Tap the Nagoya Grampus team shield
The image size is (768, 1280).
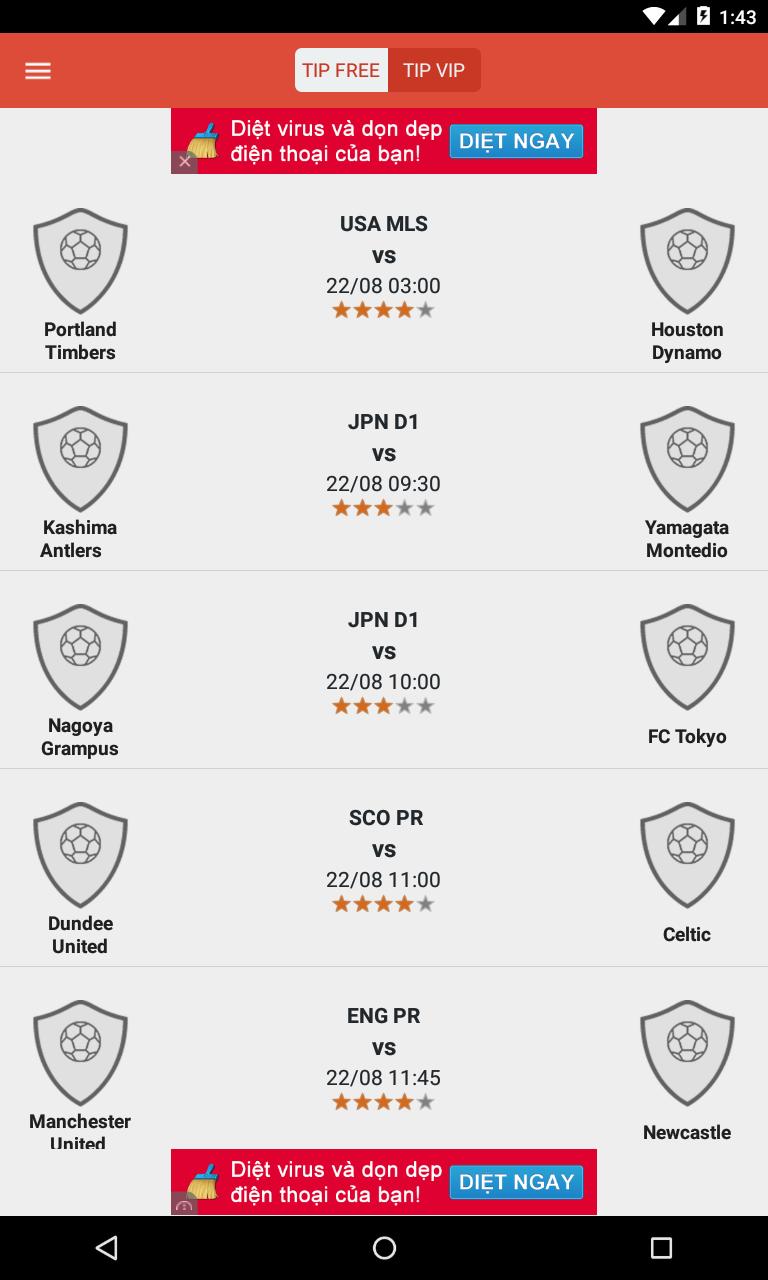[x=80, y=656]
